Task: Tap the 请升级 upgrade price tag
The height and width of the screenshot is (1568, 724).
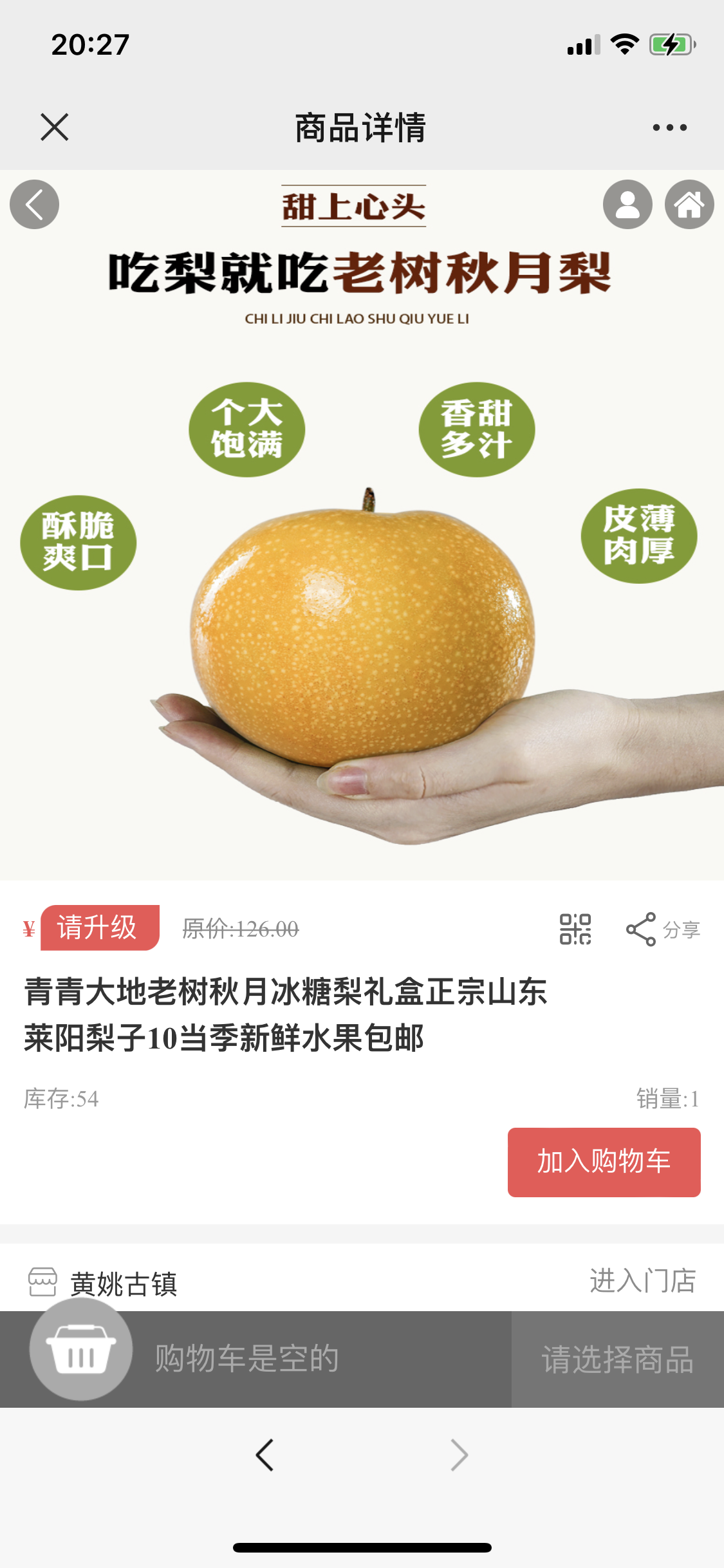Action: click(x=100, y=928)
